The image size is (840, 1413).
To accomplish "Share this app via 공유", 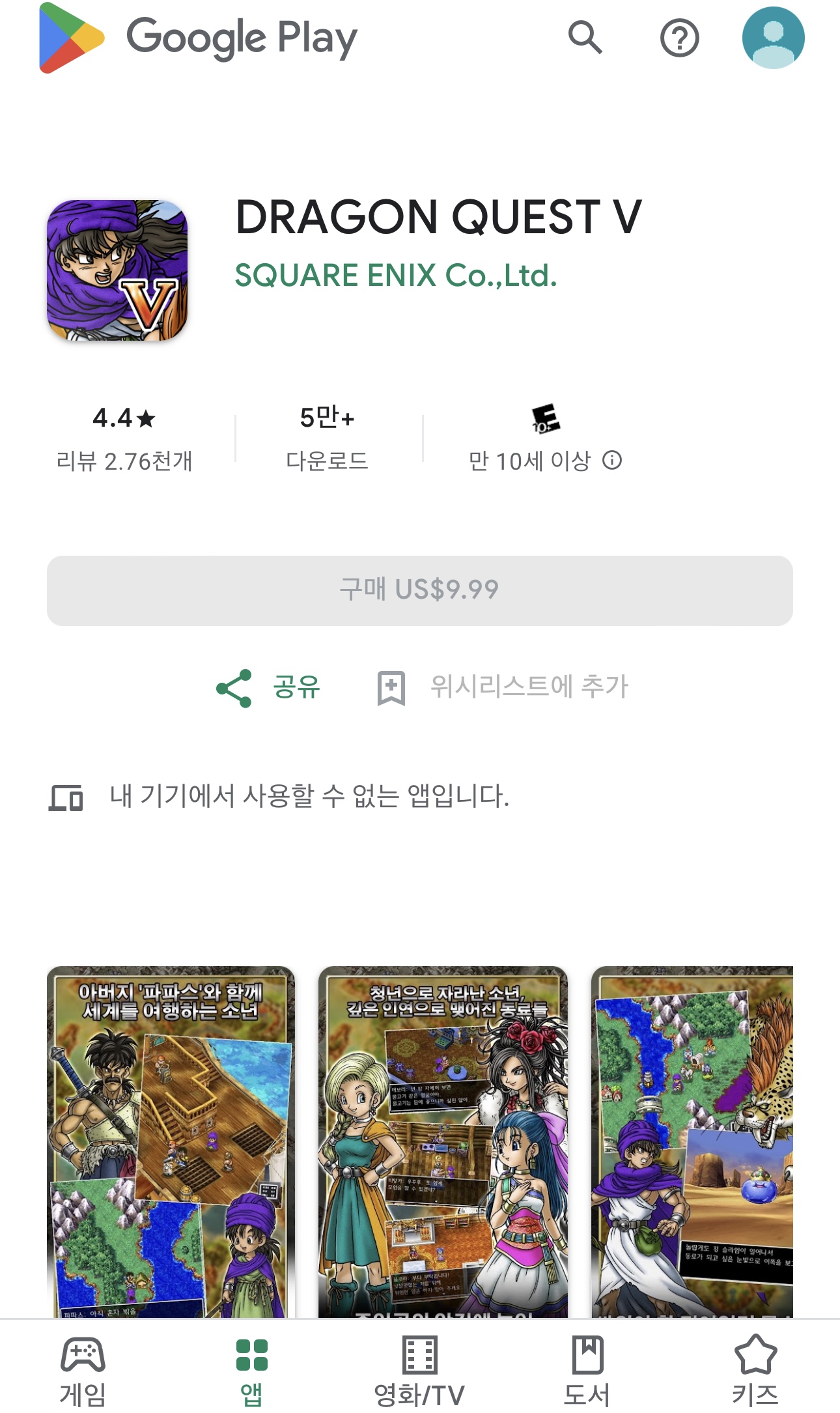I will [268, 687].
